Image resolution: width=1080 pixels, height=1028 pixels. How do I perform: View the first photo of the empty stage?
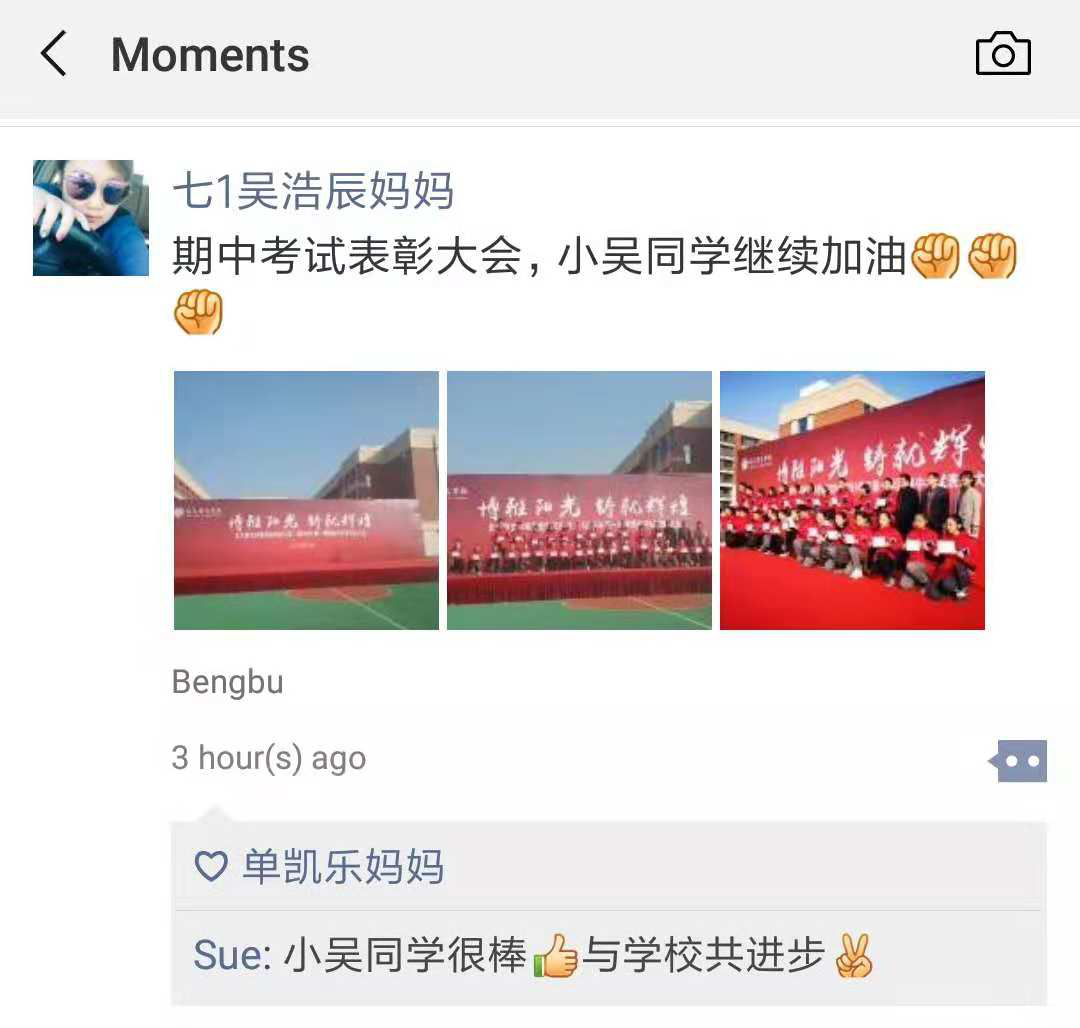[x=306, y=500]
